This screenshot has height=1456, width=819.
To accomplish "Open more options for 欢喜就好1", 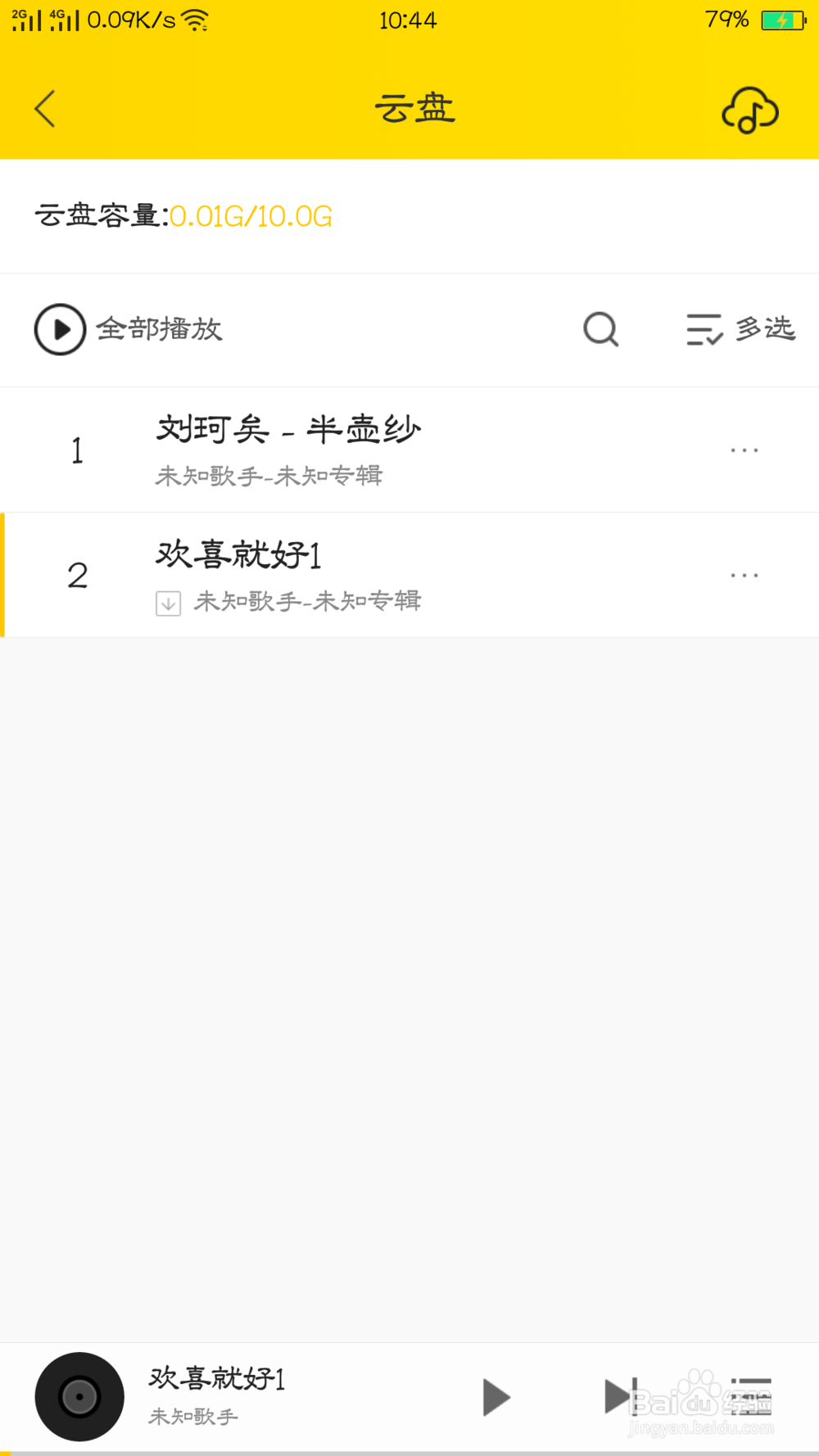I will click(x=744, y=575).
